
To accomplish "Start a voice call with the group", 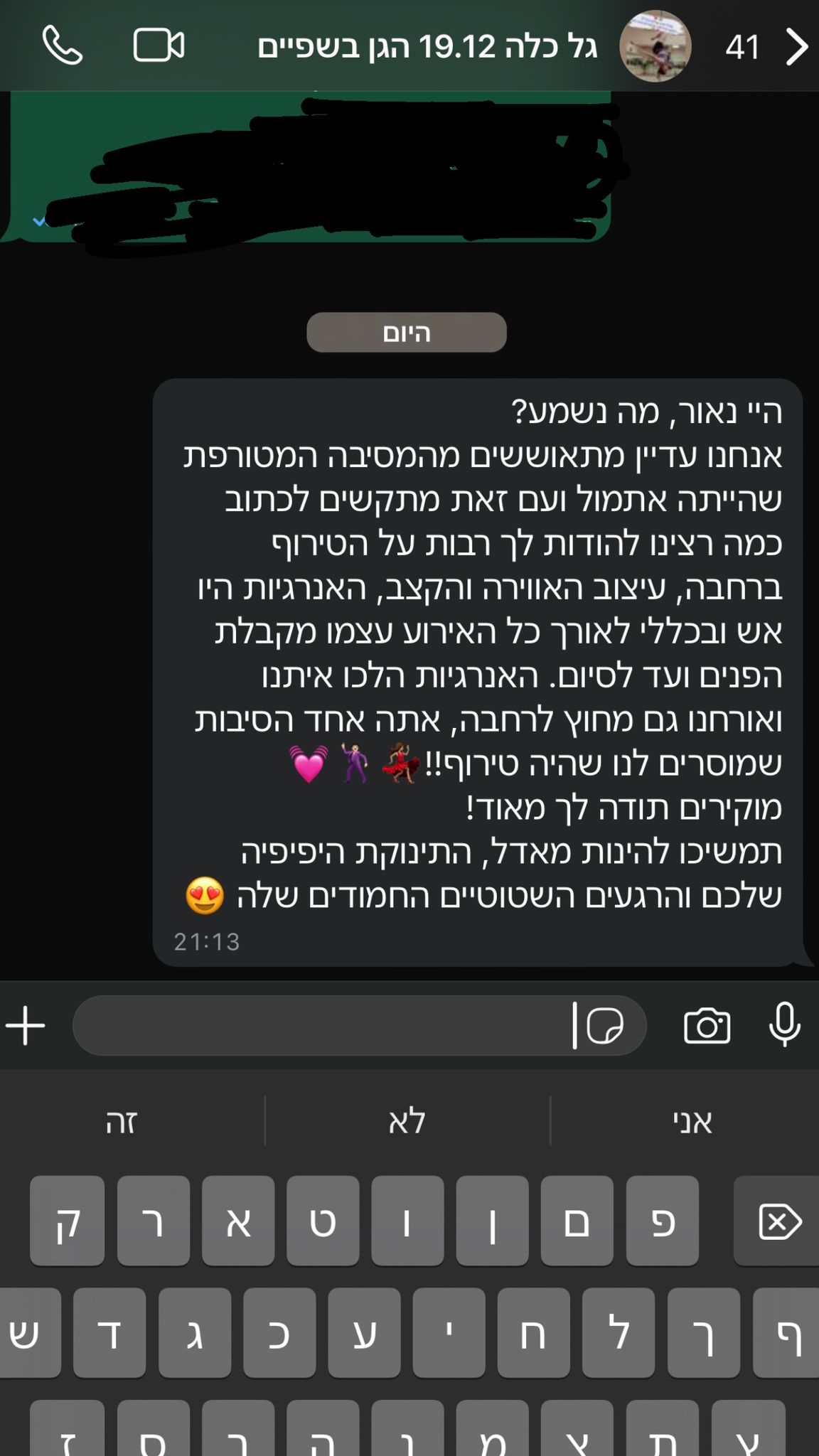I will pos(63,45).
